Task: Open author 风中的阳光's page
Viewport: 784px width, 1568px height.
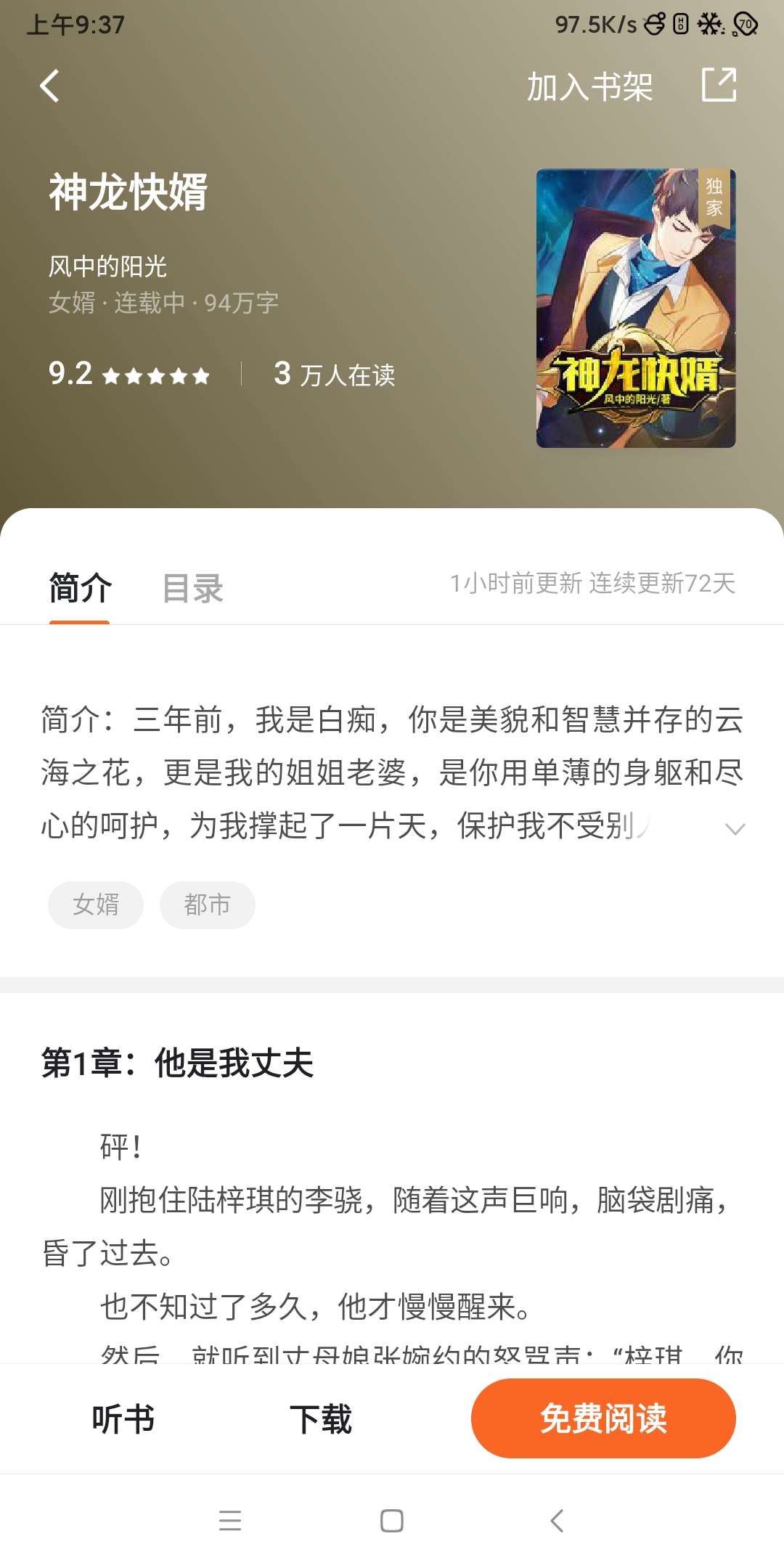Action: [x=107, y=266]
